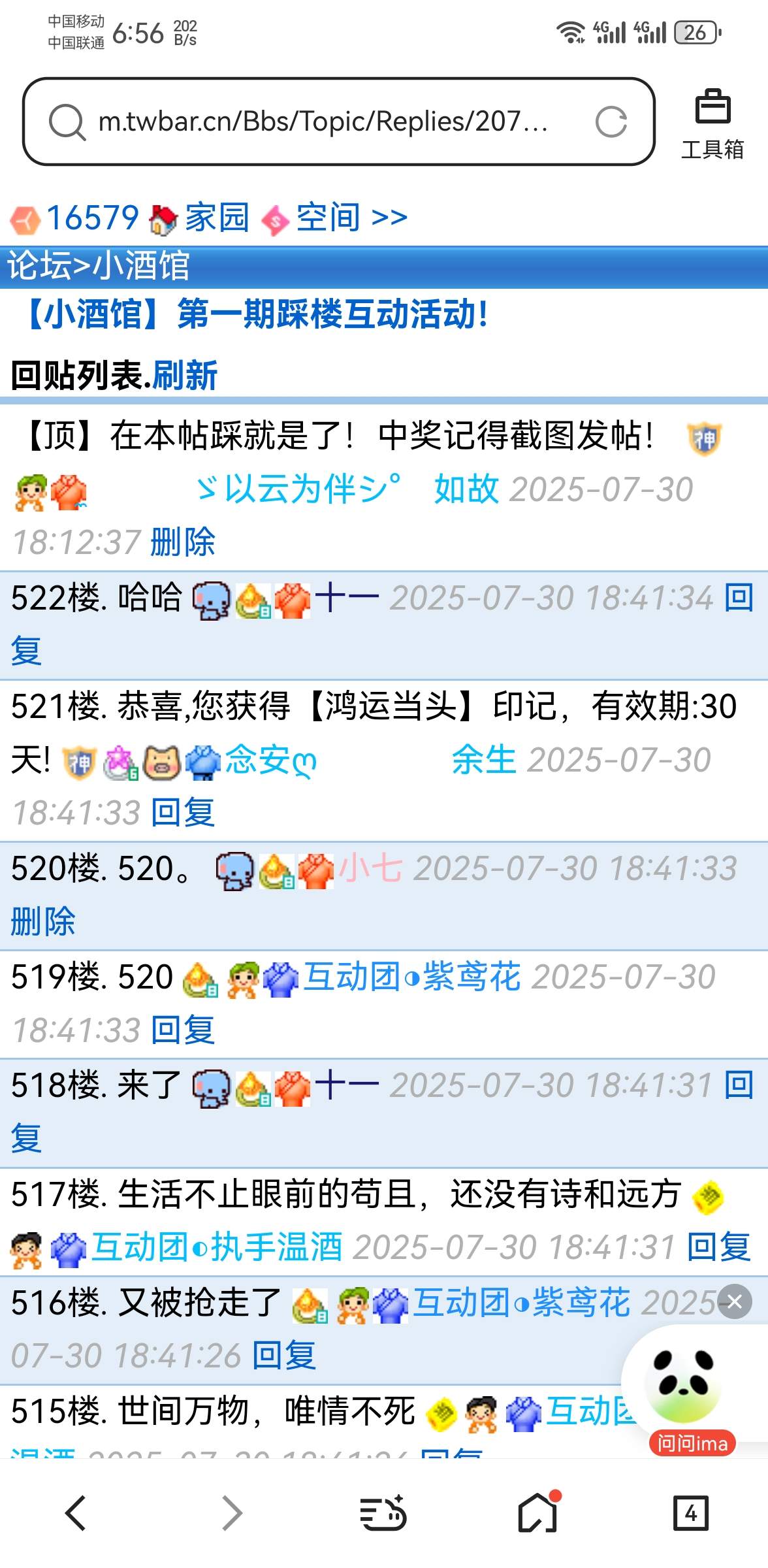This screenshot has height=1568, width=768.
Task: Delete the pinned post by 如故
Action: click(x=182, y=542)
